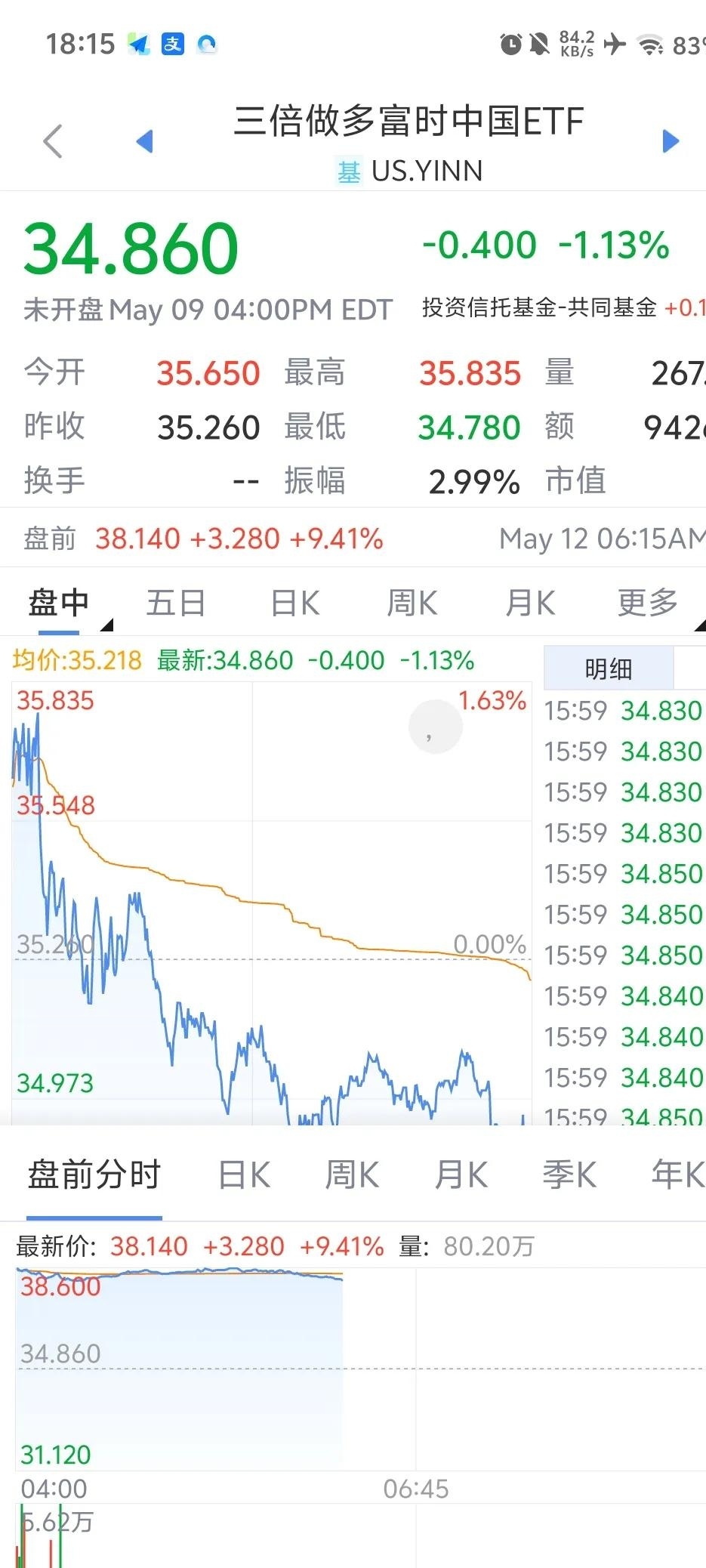This screenshot has width=706, height=1568.
Task: Switch to the 五日 five-day chart tab
Action: point(176,602)
